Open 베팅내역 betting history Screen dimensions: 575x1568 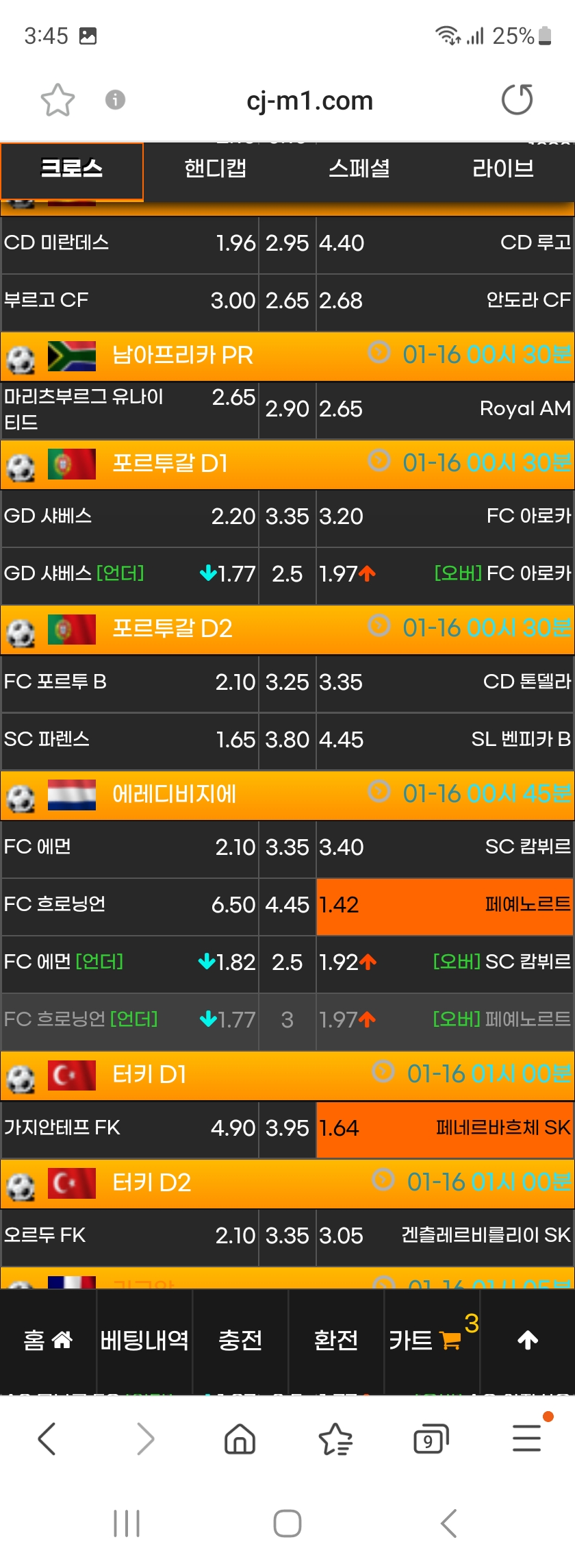[x=144, y=1340]
